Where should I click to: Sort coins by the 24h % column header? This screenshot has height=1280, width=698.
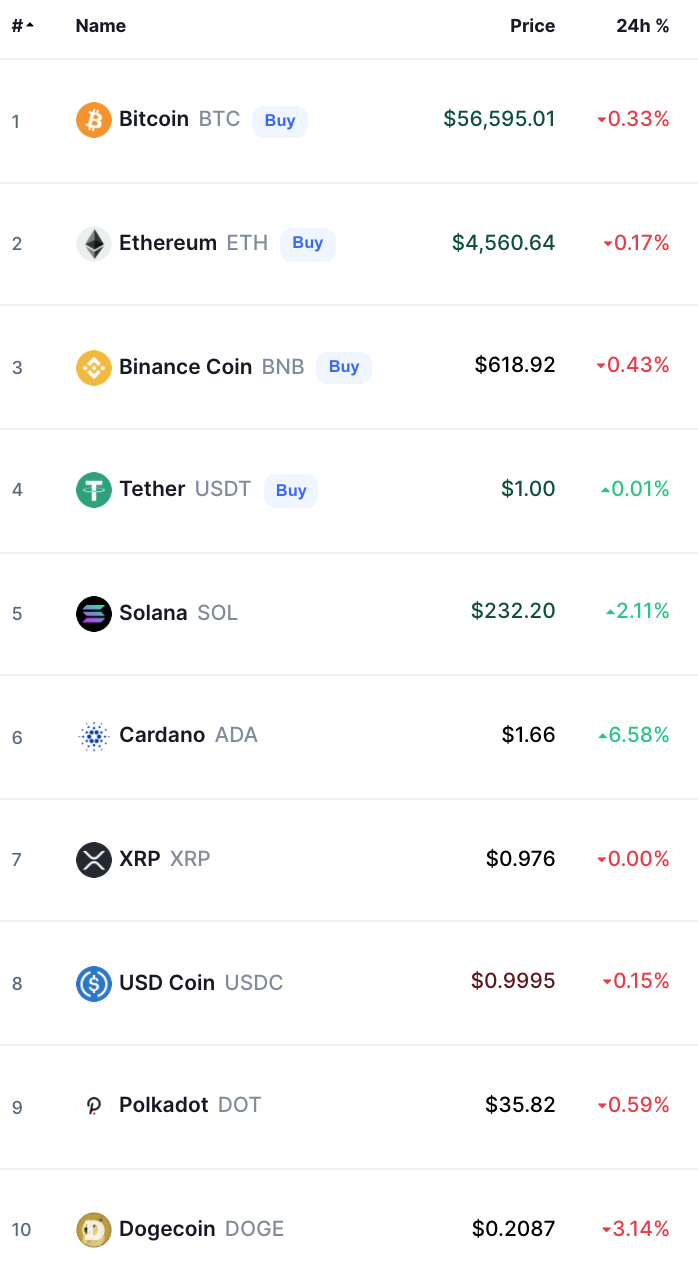pos(642,26)
